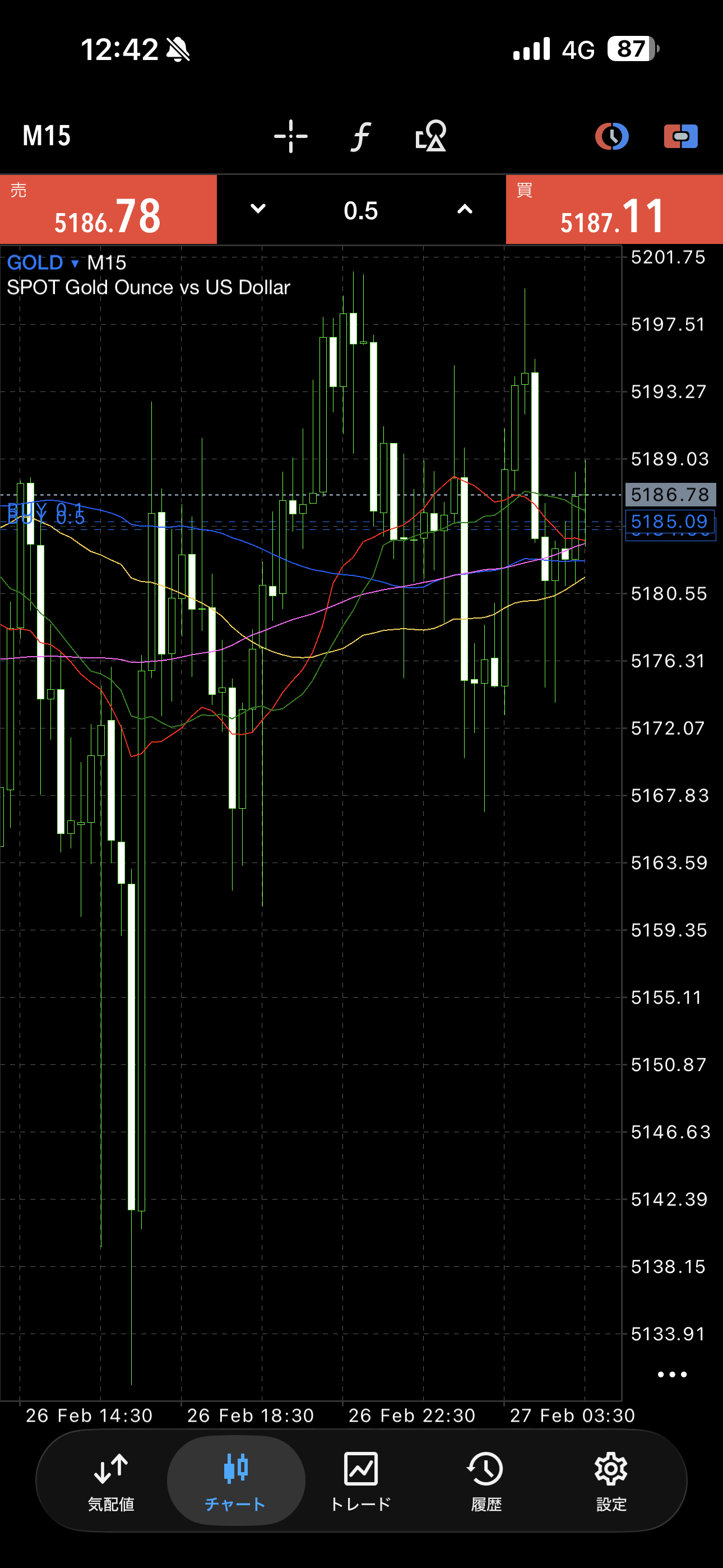Increase the lot size above 0.5
The height and width of the screenshot is (1568, 723).
[465, 209]
